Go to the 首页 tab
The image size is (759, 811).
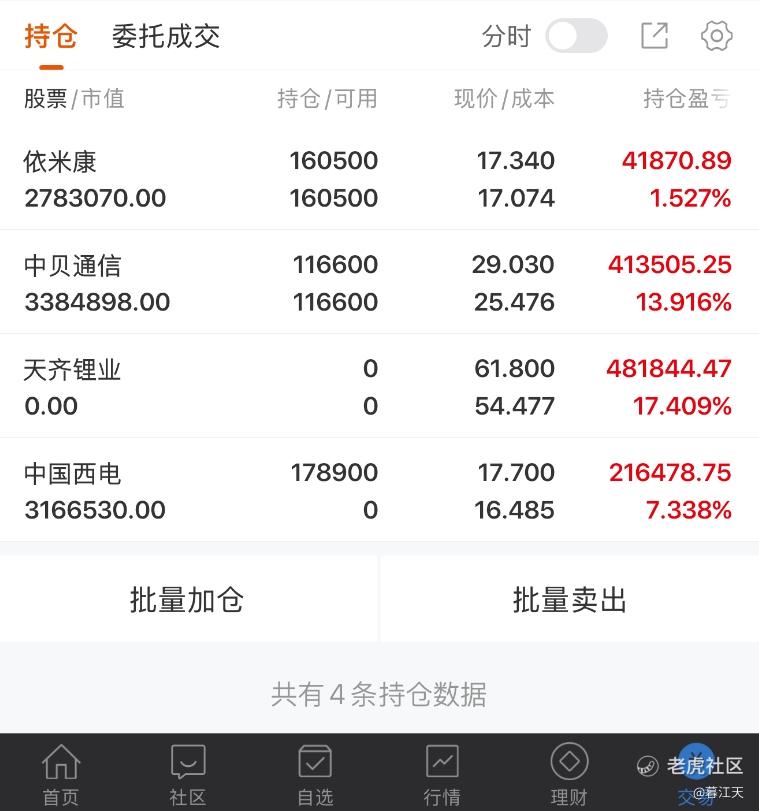coord(61,774)
